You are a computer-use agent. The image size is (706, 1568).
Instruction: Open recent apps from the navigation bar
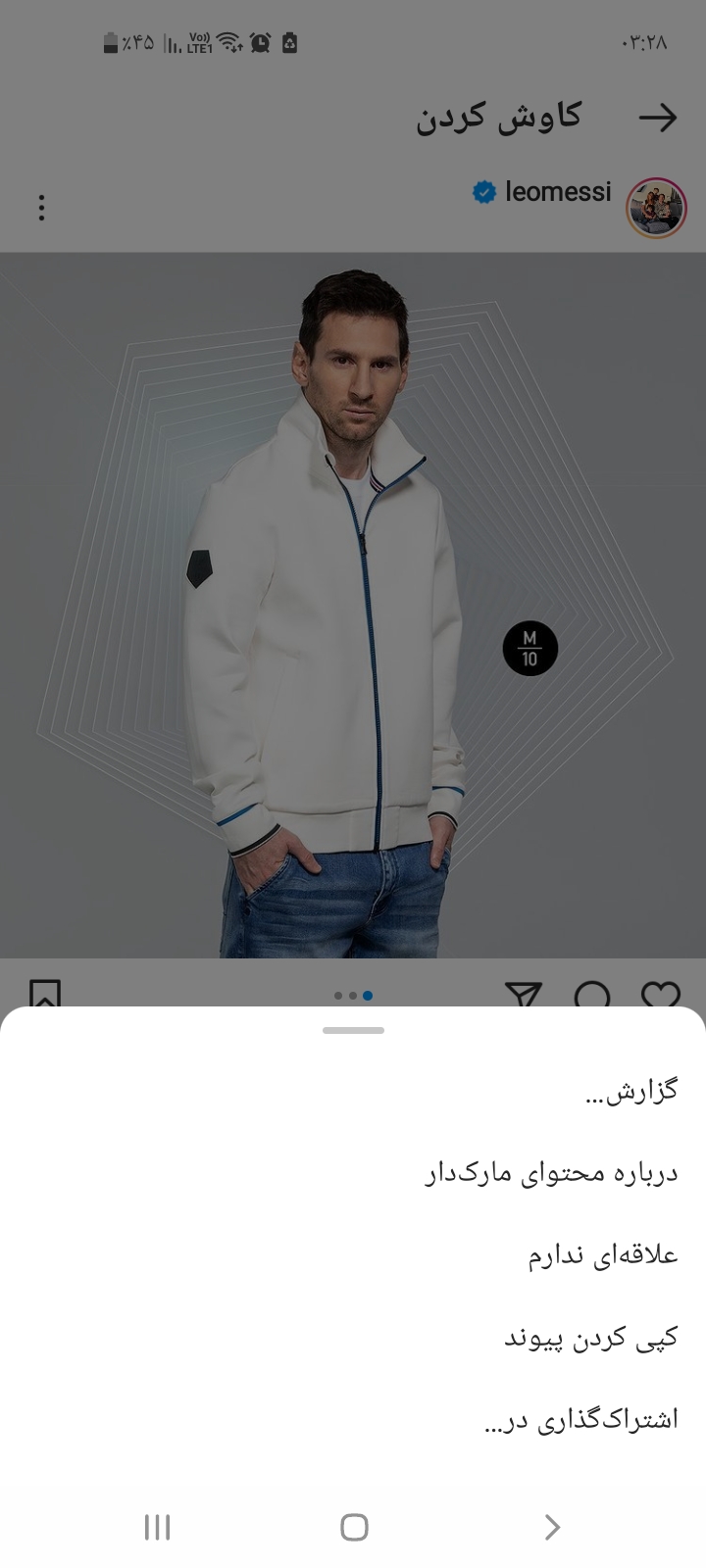tap(157, 1527)
